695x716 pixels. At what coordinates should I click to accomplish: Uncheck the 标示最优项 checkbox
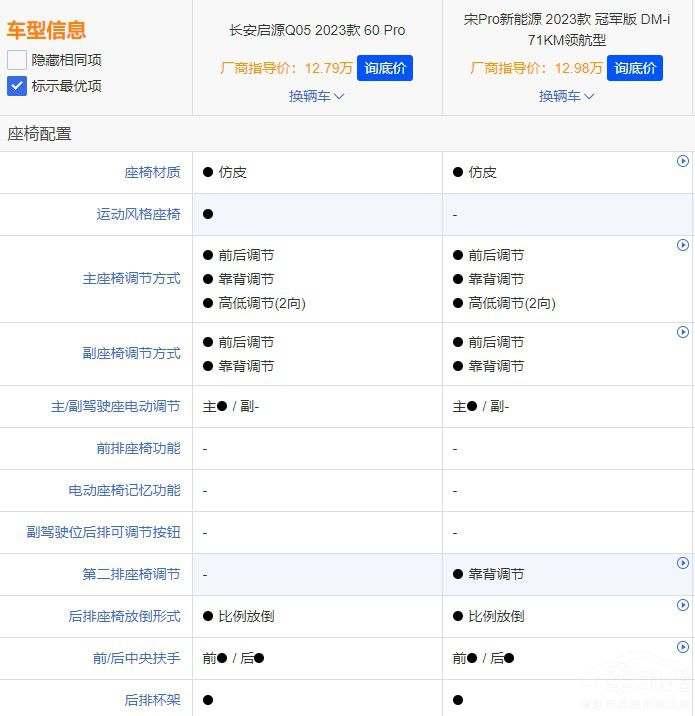point(17,86)
